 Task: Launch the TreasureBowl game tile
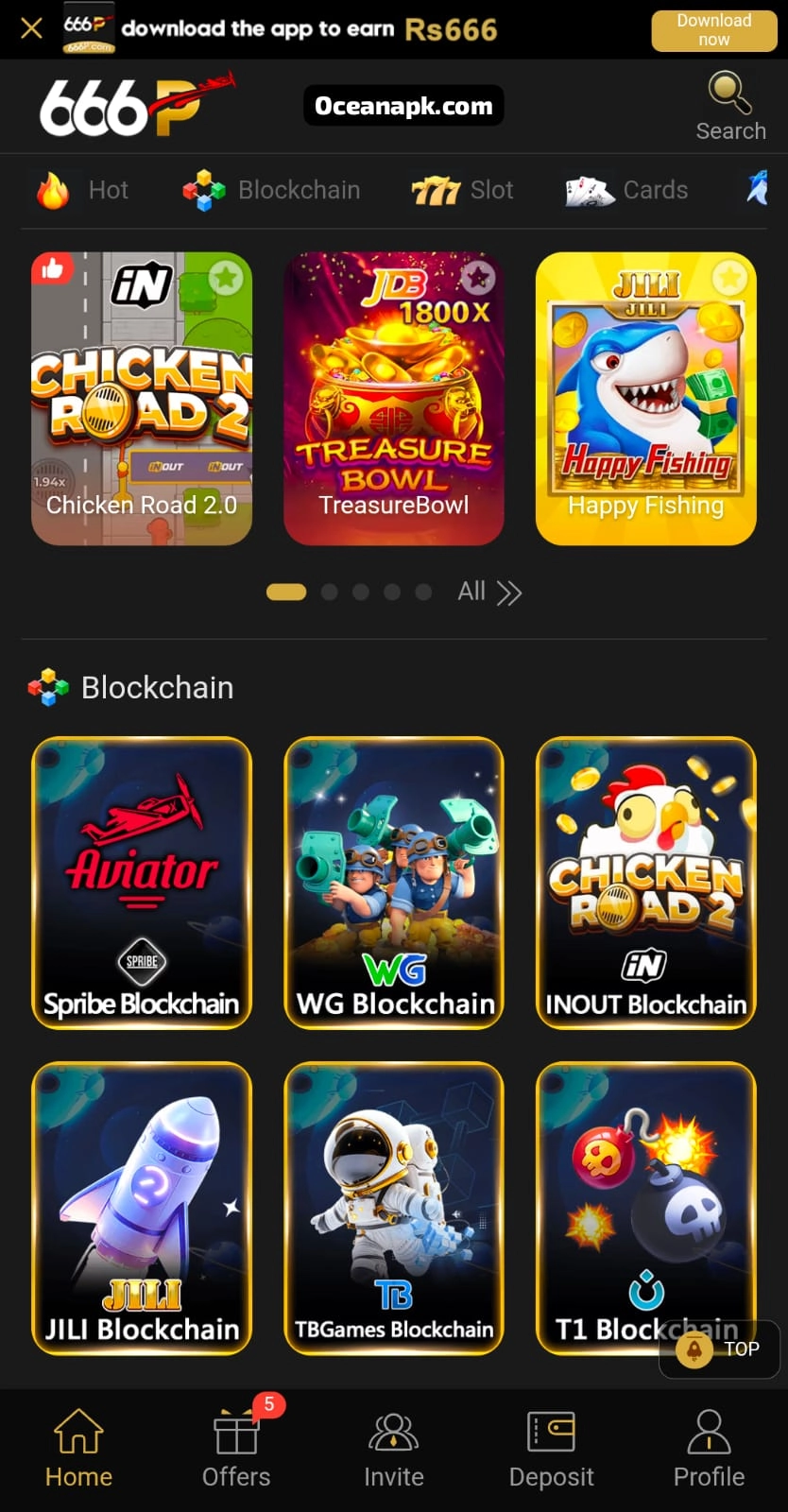(x=393, y=398)
